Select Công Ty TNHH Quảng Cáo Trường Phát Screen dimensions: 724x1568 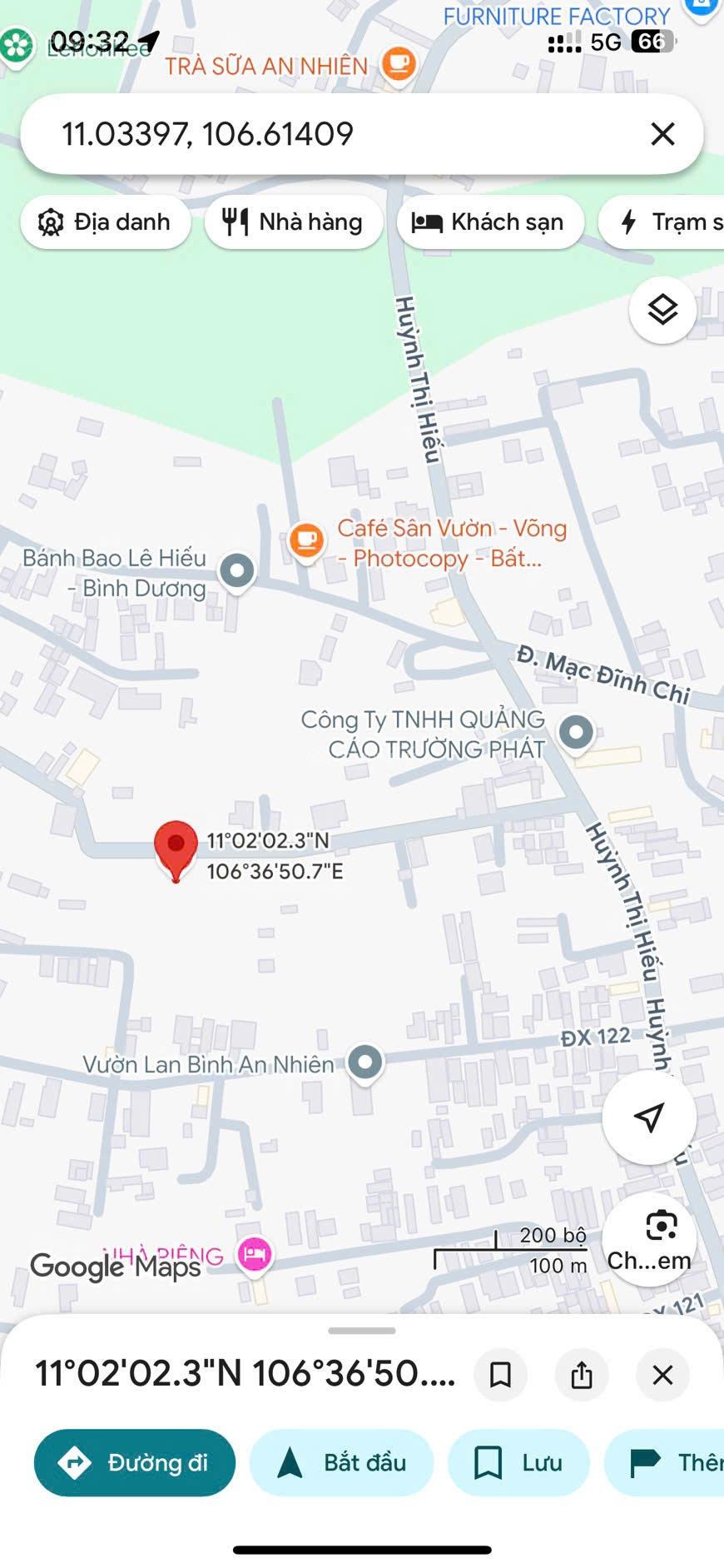[x=576, y=733]
